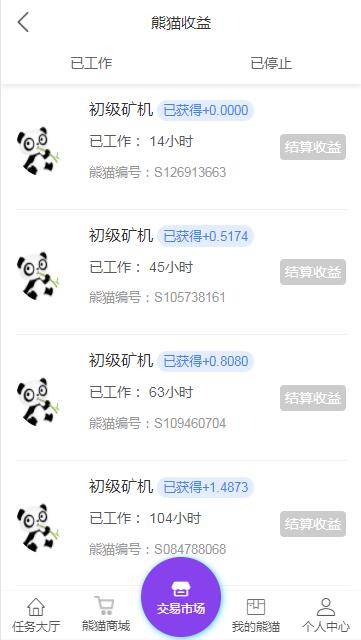Go back using the top-left arrow
The height and width of the screenshot is (640, 361).
[x=23, y=22]
